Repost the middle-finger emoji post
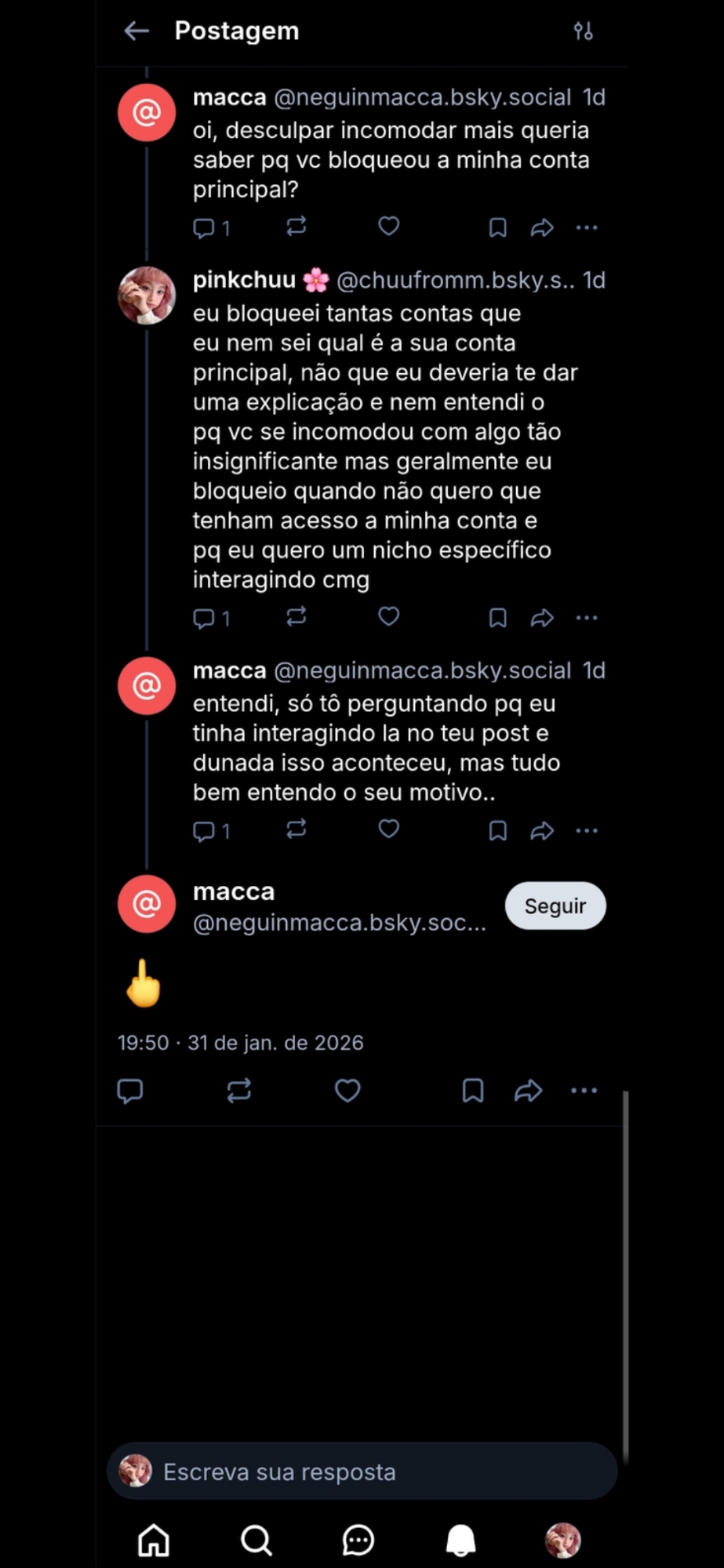The width and height of the screenshot is (724, 1568). (x=238, y=1091)
